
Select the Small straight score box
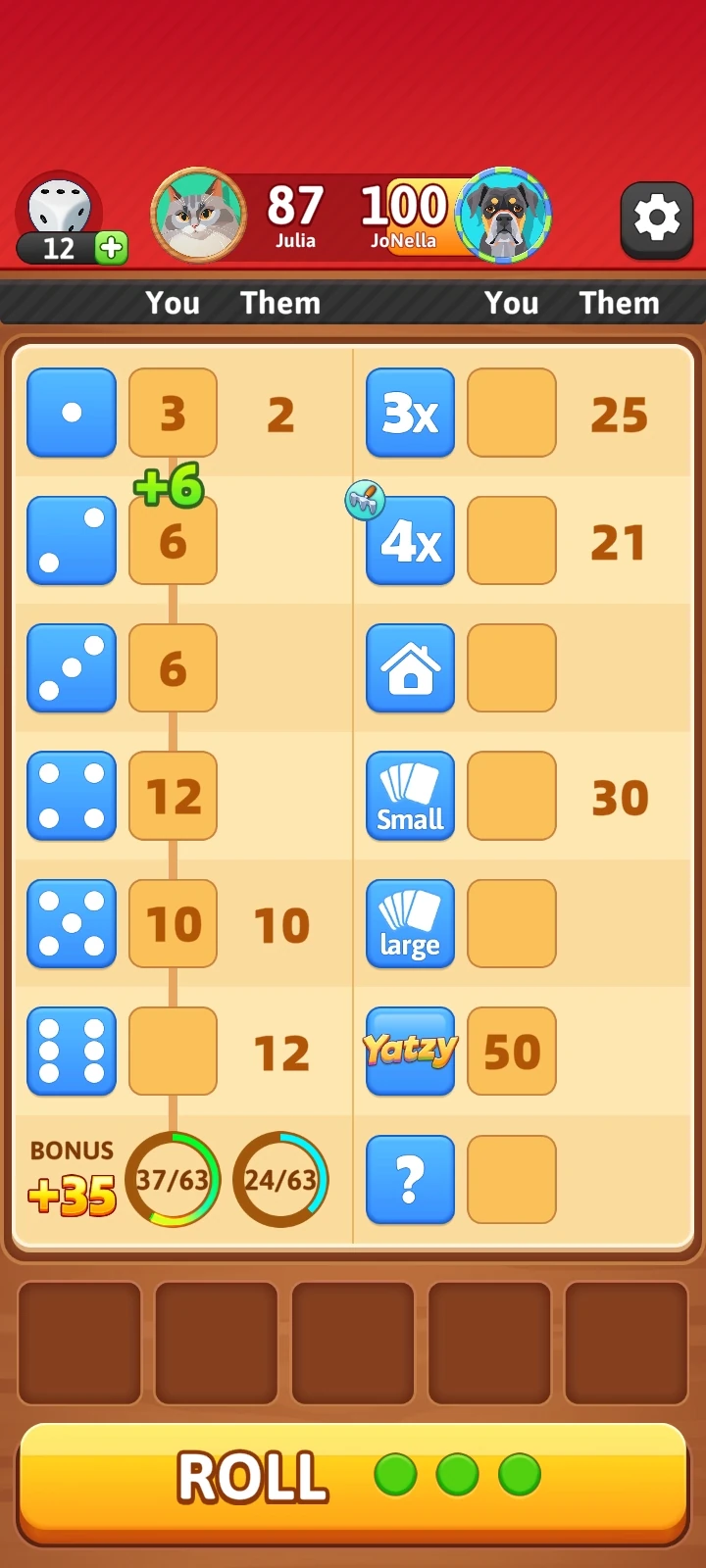click(x=511, y=796)
